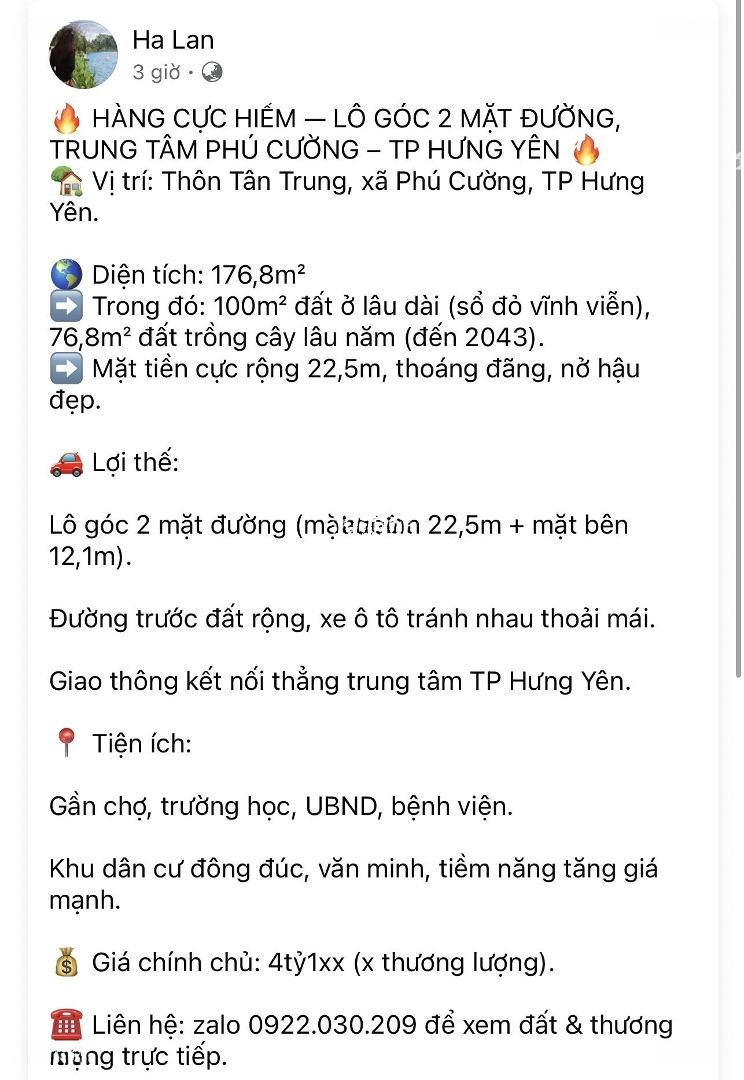The height and width of the screenshot is (1080, 744).
Task: Open Ha Lan's profile picture
Action: (83, 55)
